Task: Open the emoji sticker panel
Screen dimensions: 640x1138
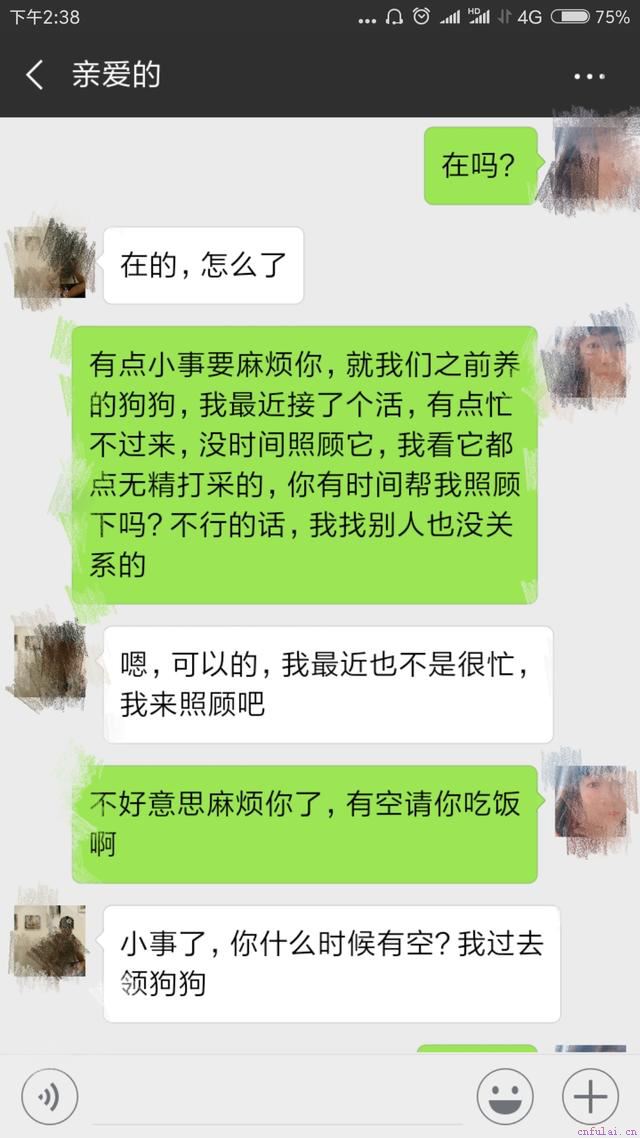Action: 504,1097
